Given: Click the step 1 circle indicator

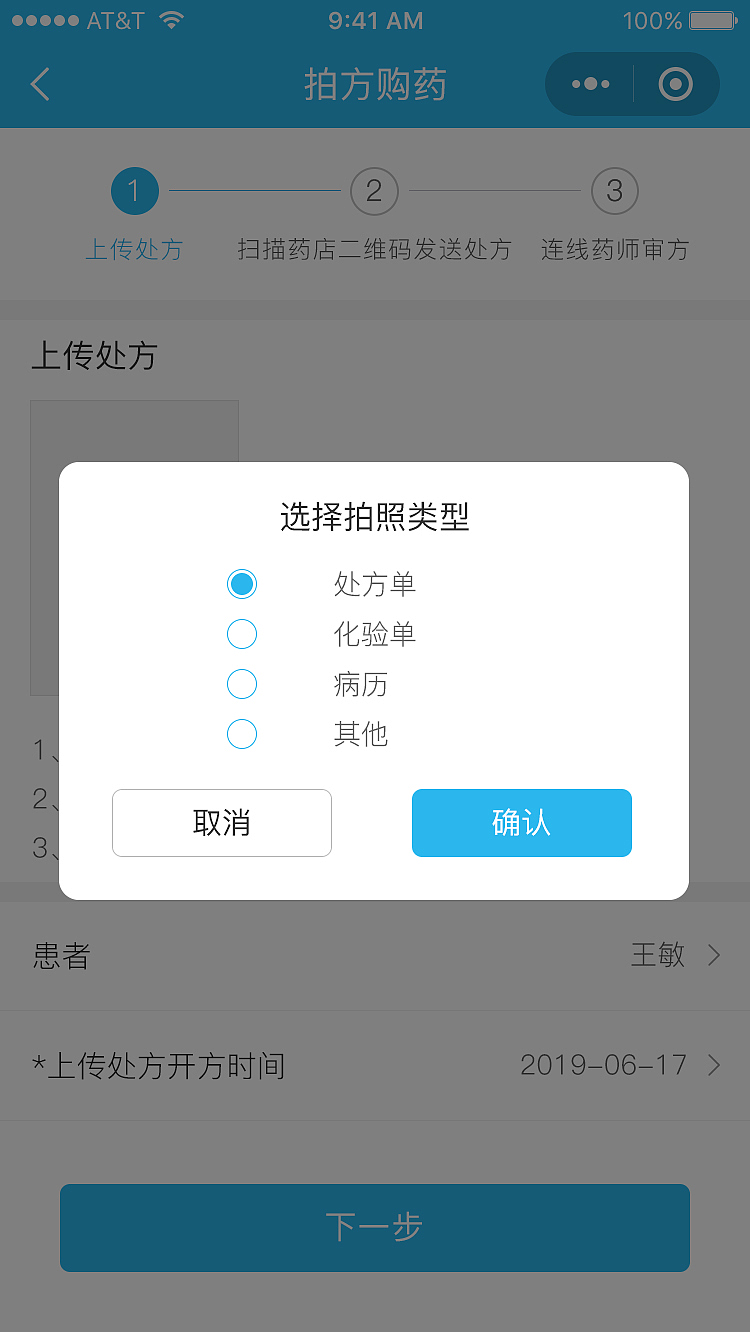Looking at the screenshot, I should 134,191.
